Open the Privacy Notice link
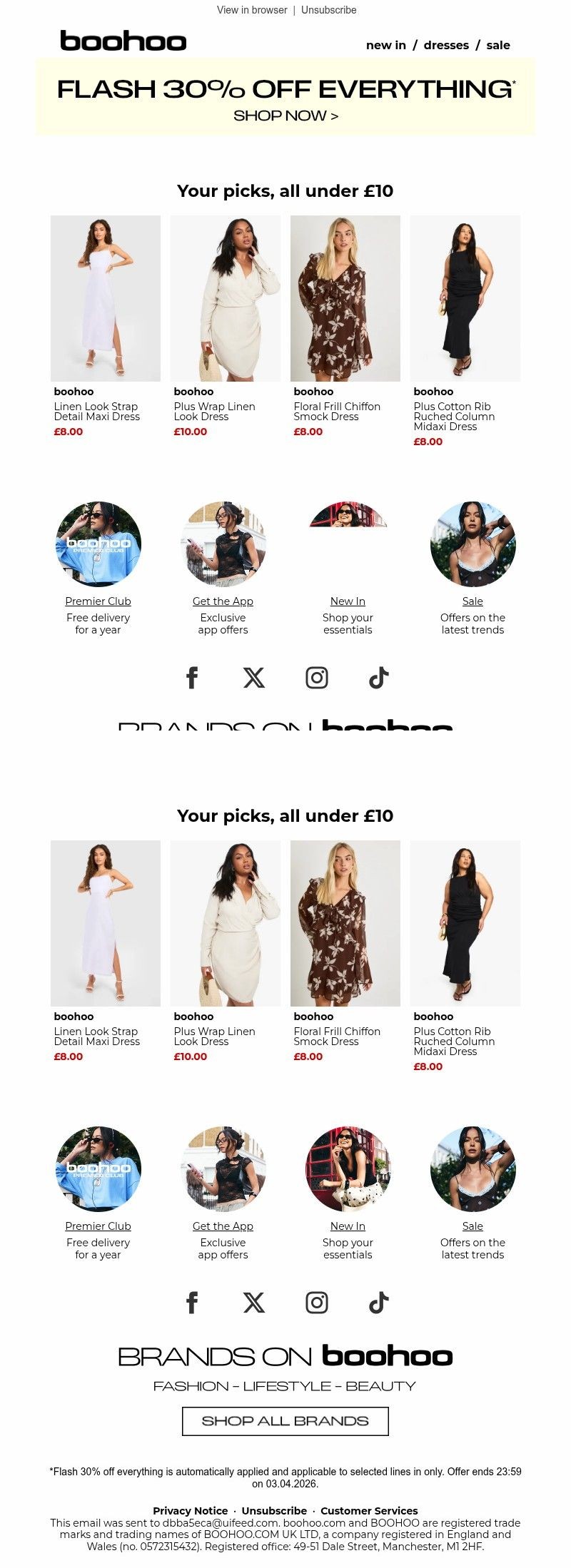This screenshot has width=571, height=1568. (190, 1510)
